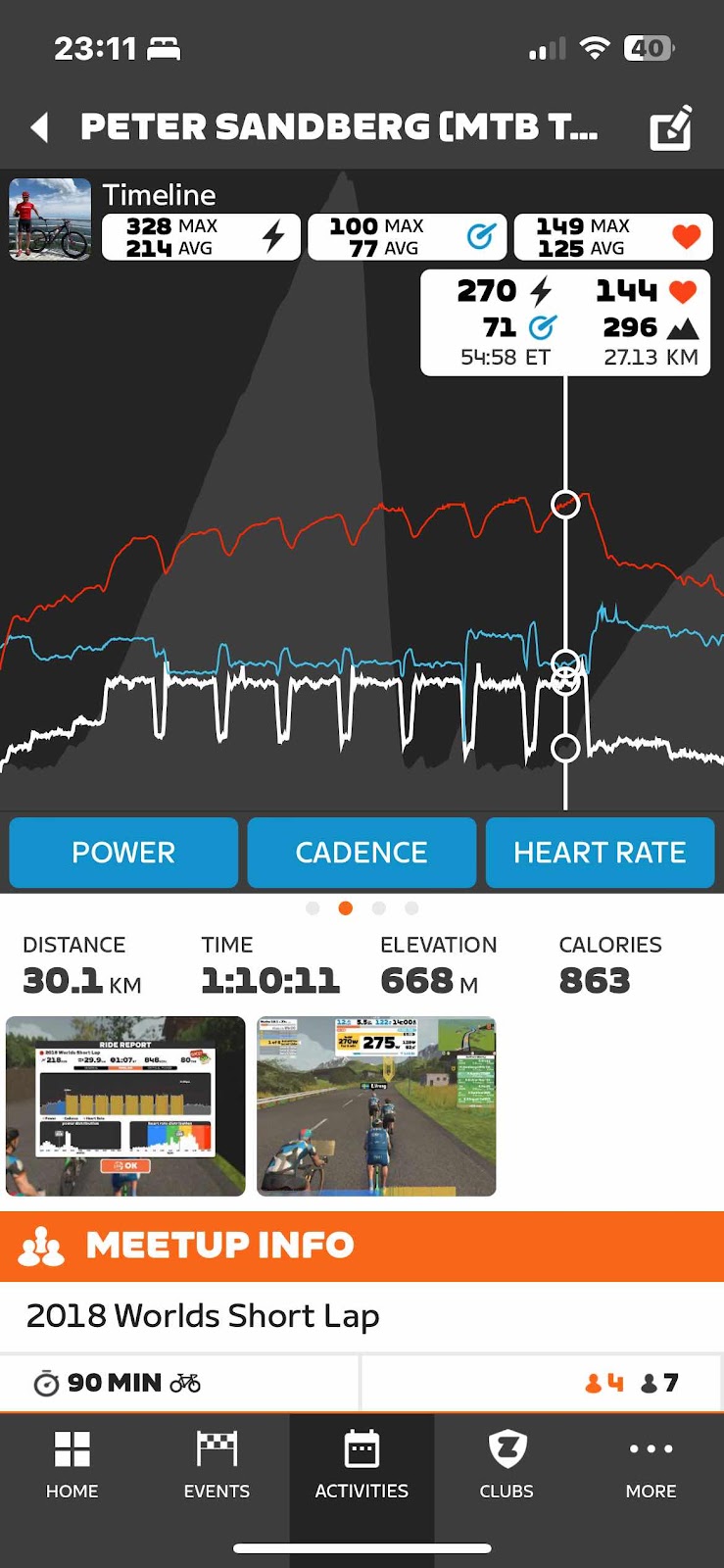The width and height of the screenshot is (724, 1568).
Task: Toggle the POWER graph line
Action: [x=123, y=853]
